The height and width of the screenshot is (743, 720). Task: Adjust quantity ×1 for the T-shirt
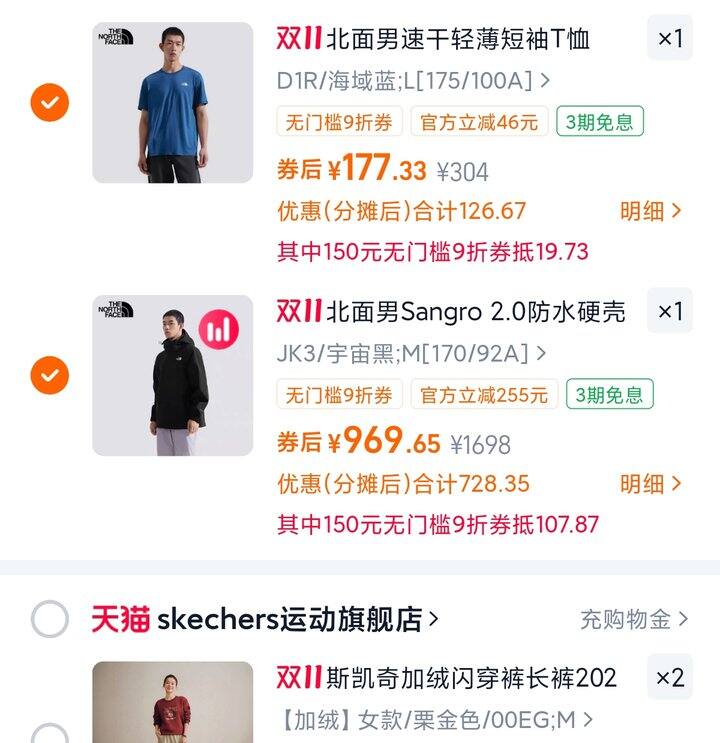[669, 39]
